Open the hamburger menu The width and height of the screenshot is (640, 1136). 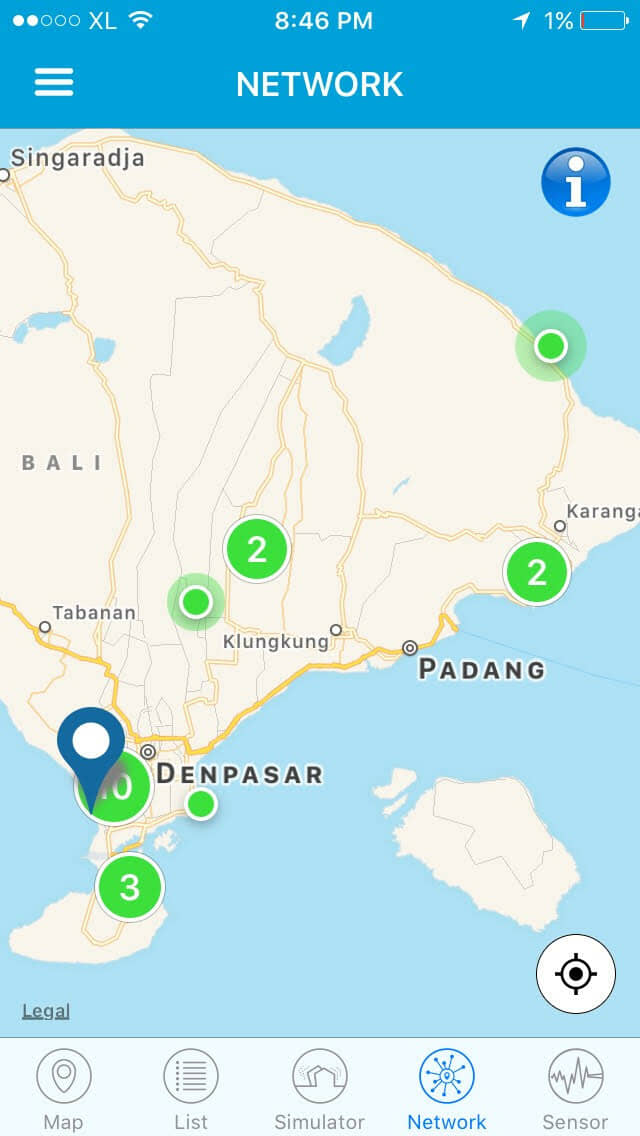(54, 83)
